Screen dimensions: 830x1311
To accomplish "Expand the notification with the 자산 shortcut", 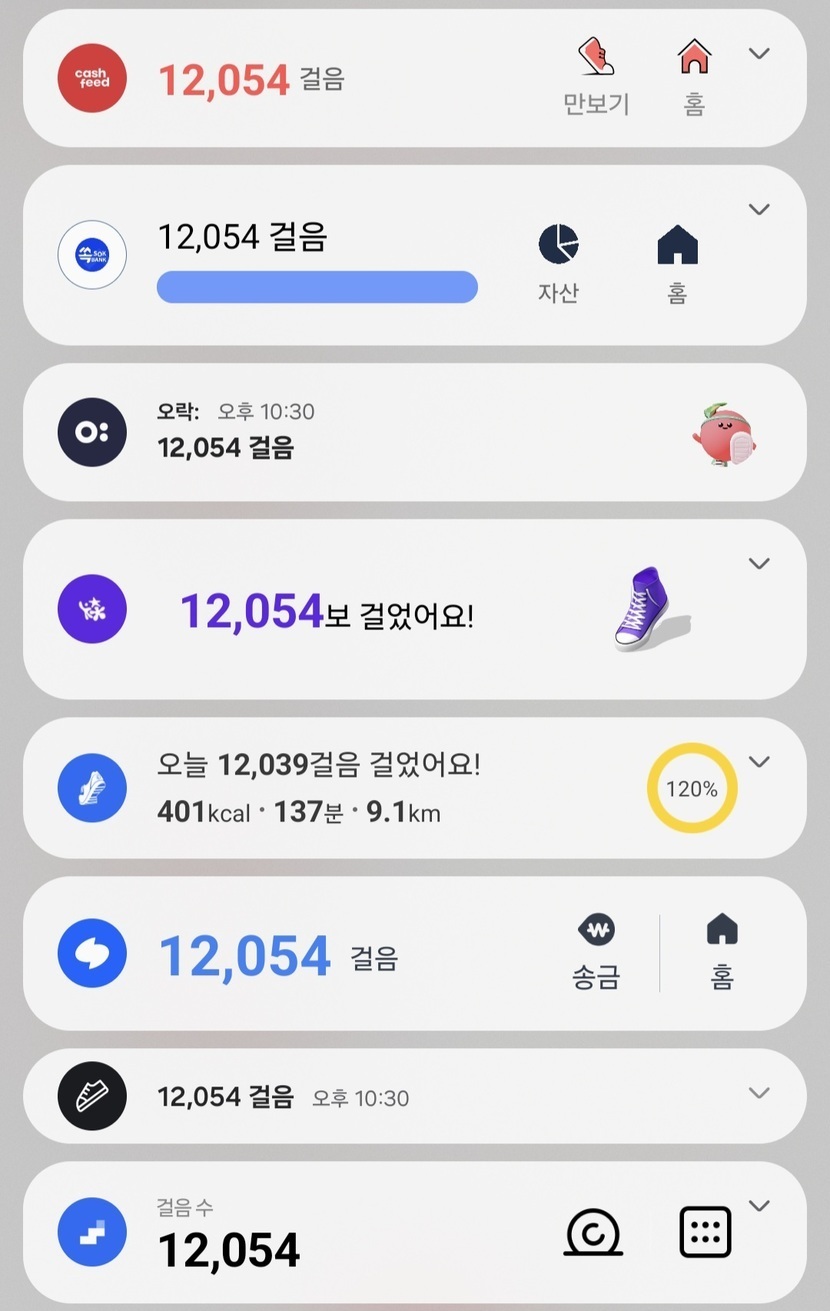I will tap(760, 209).
